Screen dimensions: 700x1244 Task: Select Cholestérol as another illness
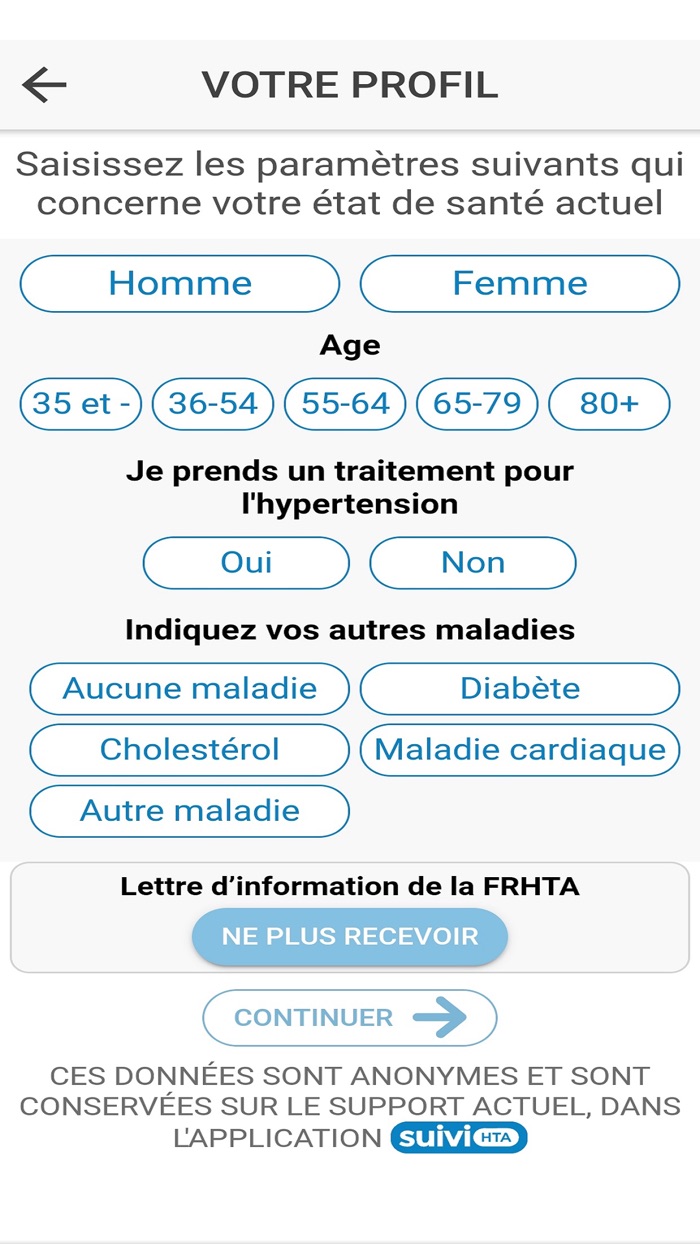coord(190,750)
